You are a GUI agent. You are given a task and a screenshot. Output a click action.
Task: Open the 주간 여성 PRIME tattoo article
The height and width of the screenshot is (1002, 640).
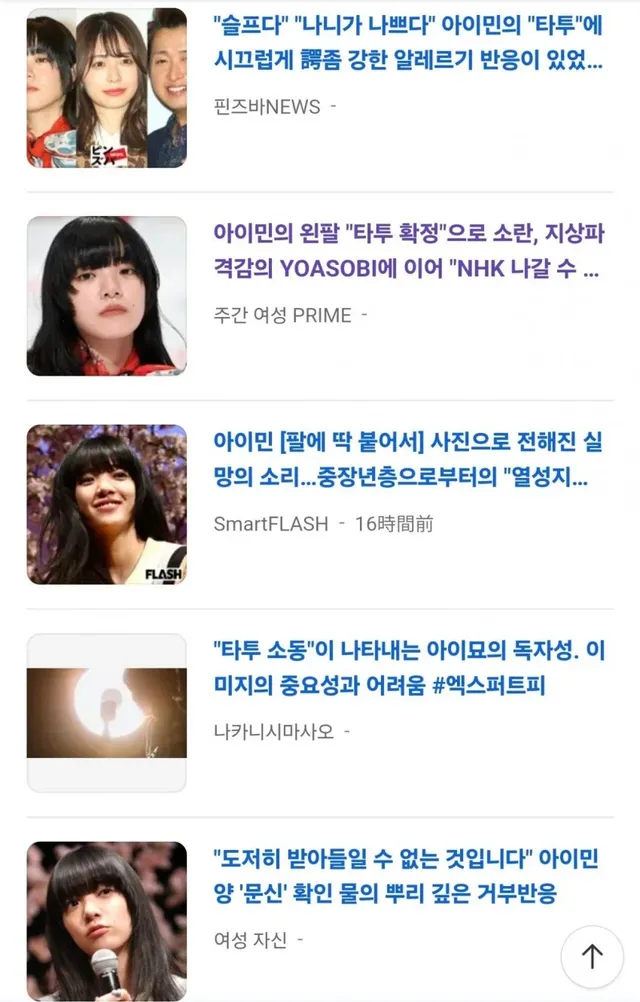(x=408, y=250)
